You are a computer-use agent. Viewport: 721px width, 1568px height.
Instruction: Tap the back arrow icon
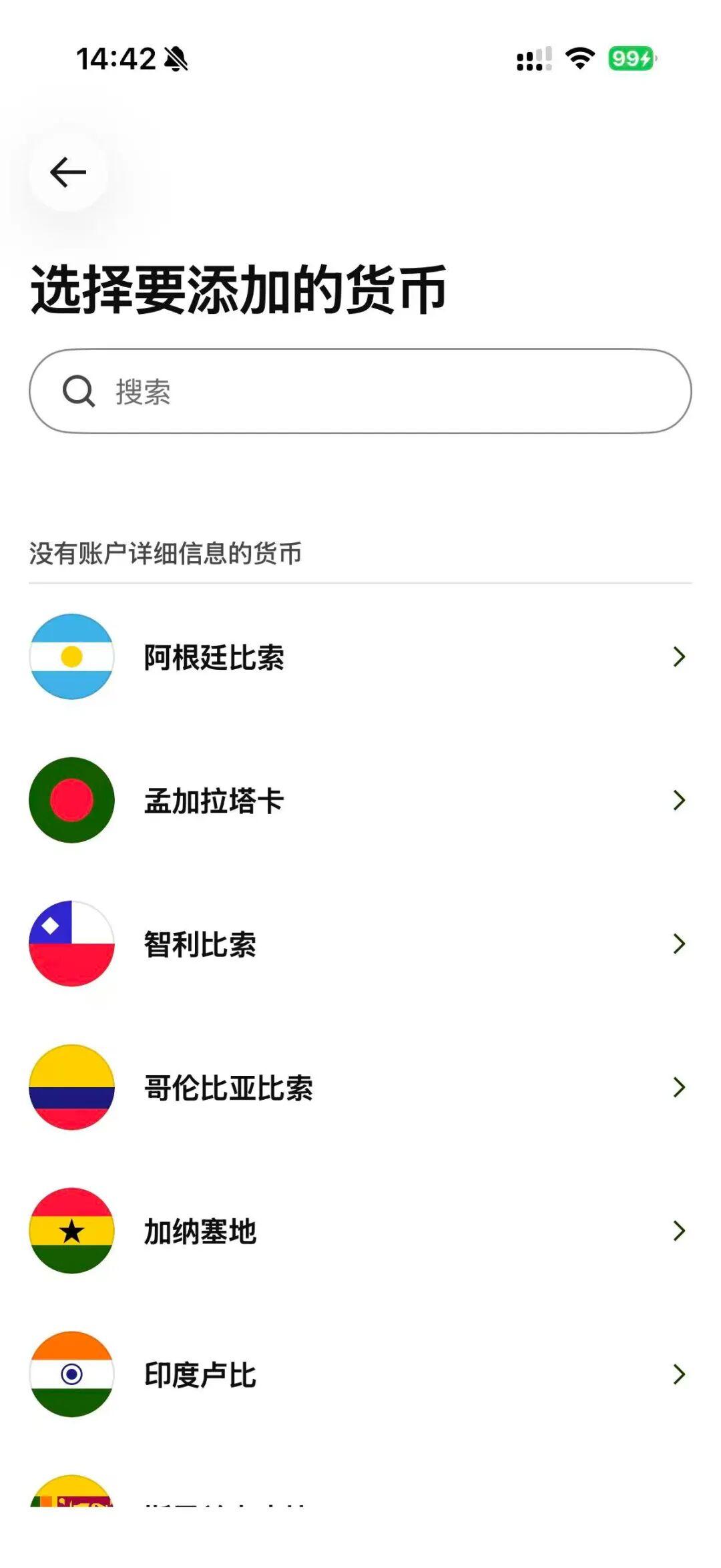pyautogui.click(x=67, y=172)
